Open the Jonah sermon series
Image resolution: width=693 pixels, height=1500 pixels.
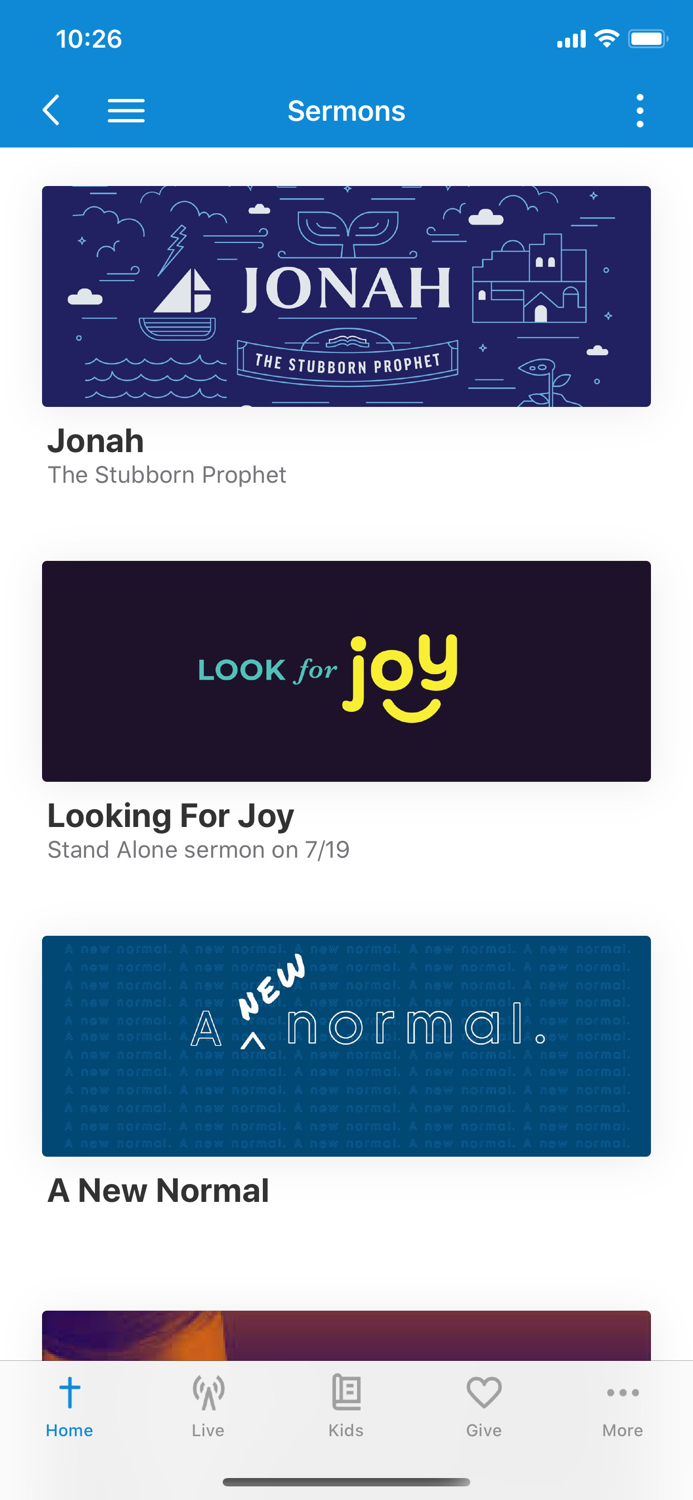pos(346,297)
